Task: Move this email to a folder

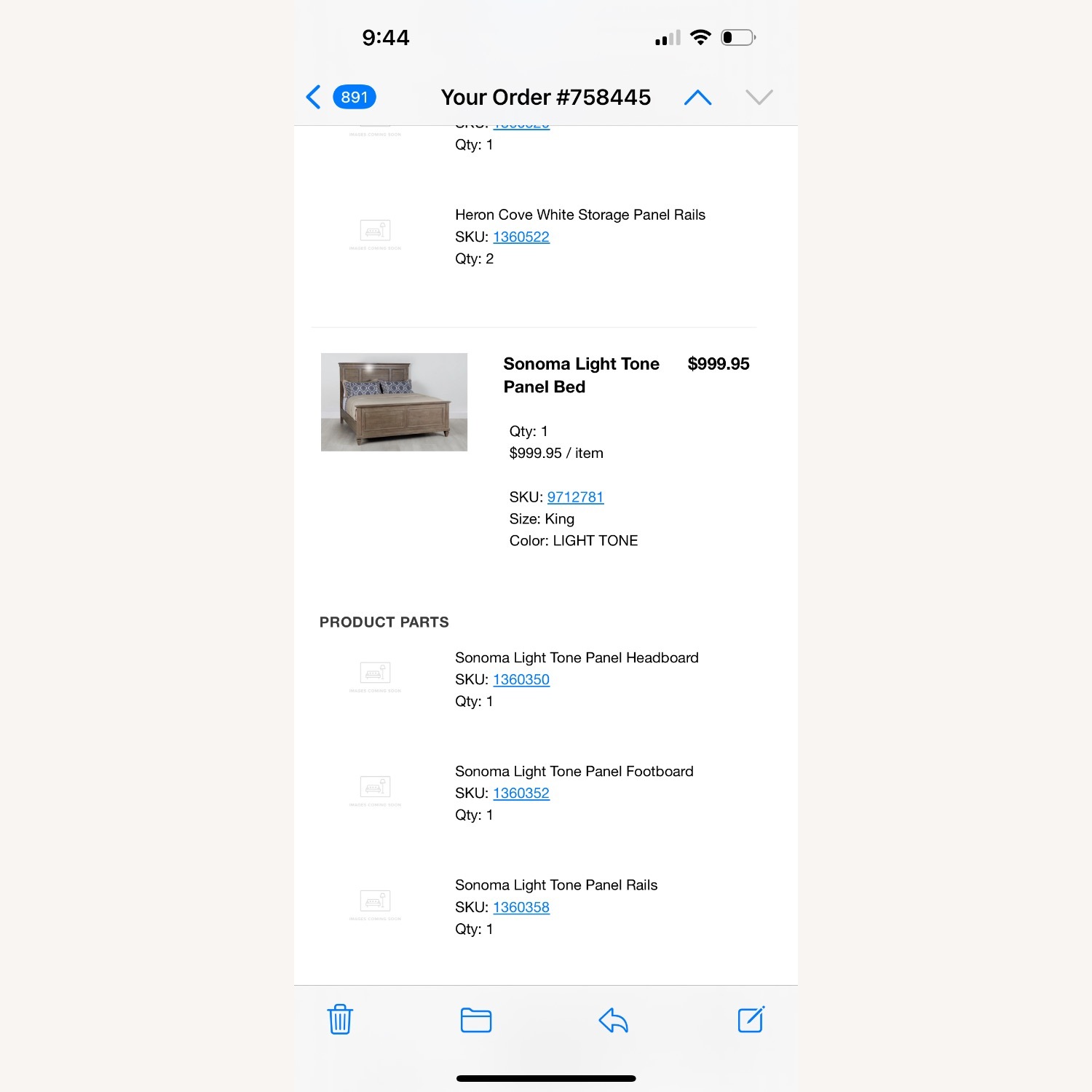Action: [x=476, y=1020]
